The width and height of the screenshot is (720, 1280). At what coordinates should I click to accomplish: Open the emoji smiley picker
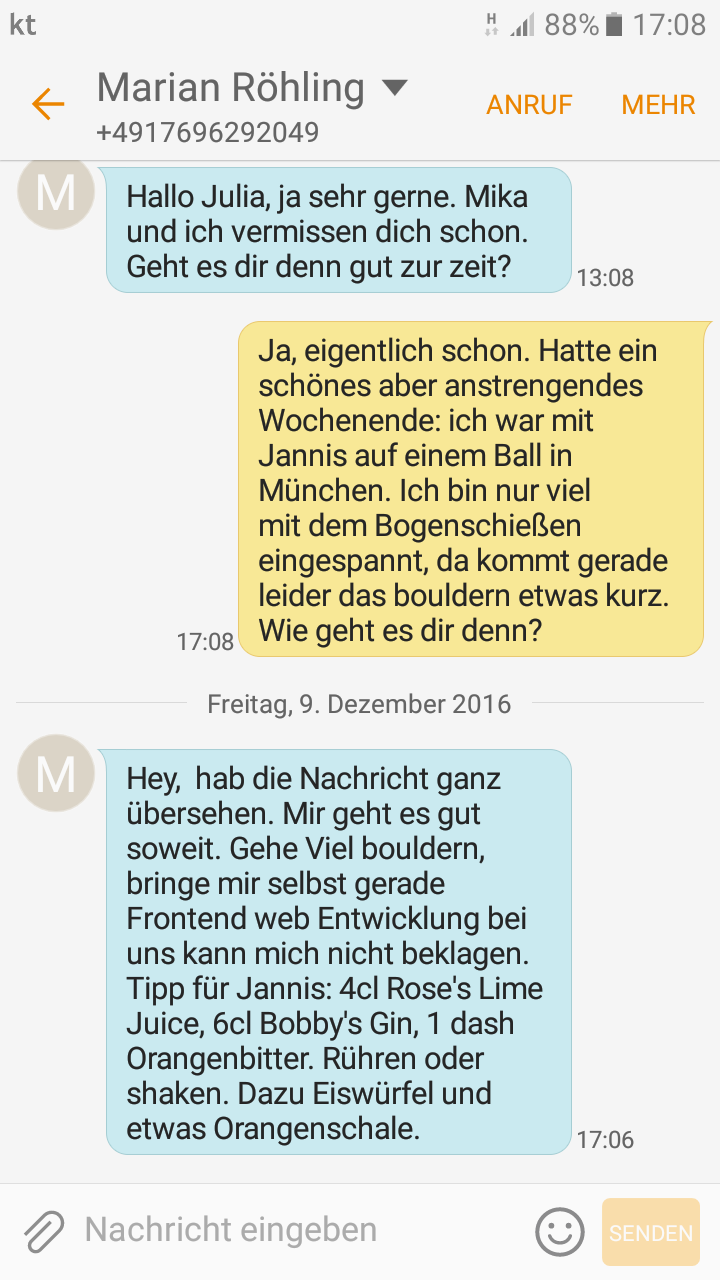pos(560,1232)
